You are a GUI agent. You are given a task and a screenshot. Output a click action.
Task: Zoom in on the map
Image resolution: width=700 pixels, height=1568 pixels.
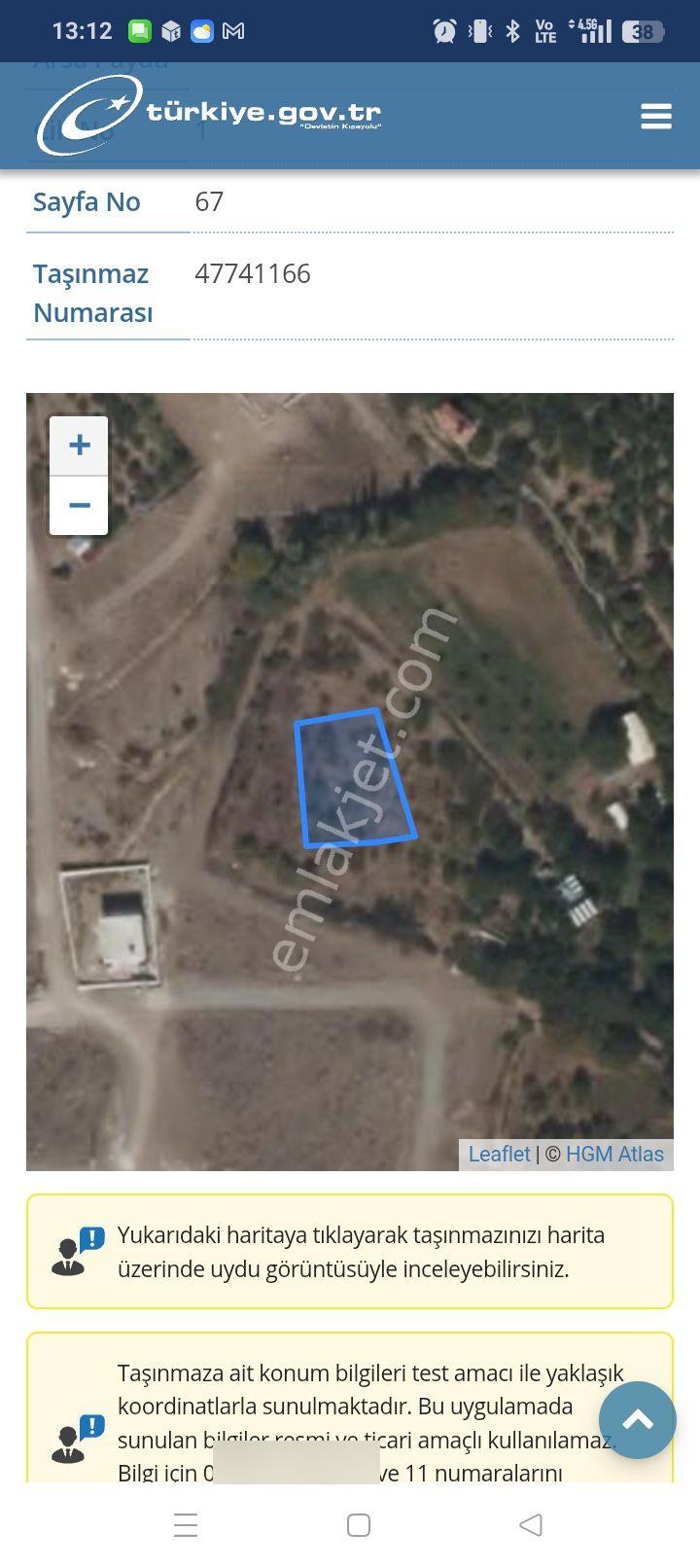coord(79,445)
